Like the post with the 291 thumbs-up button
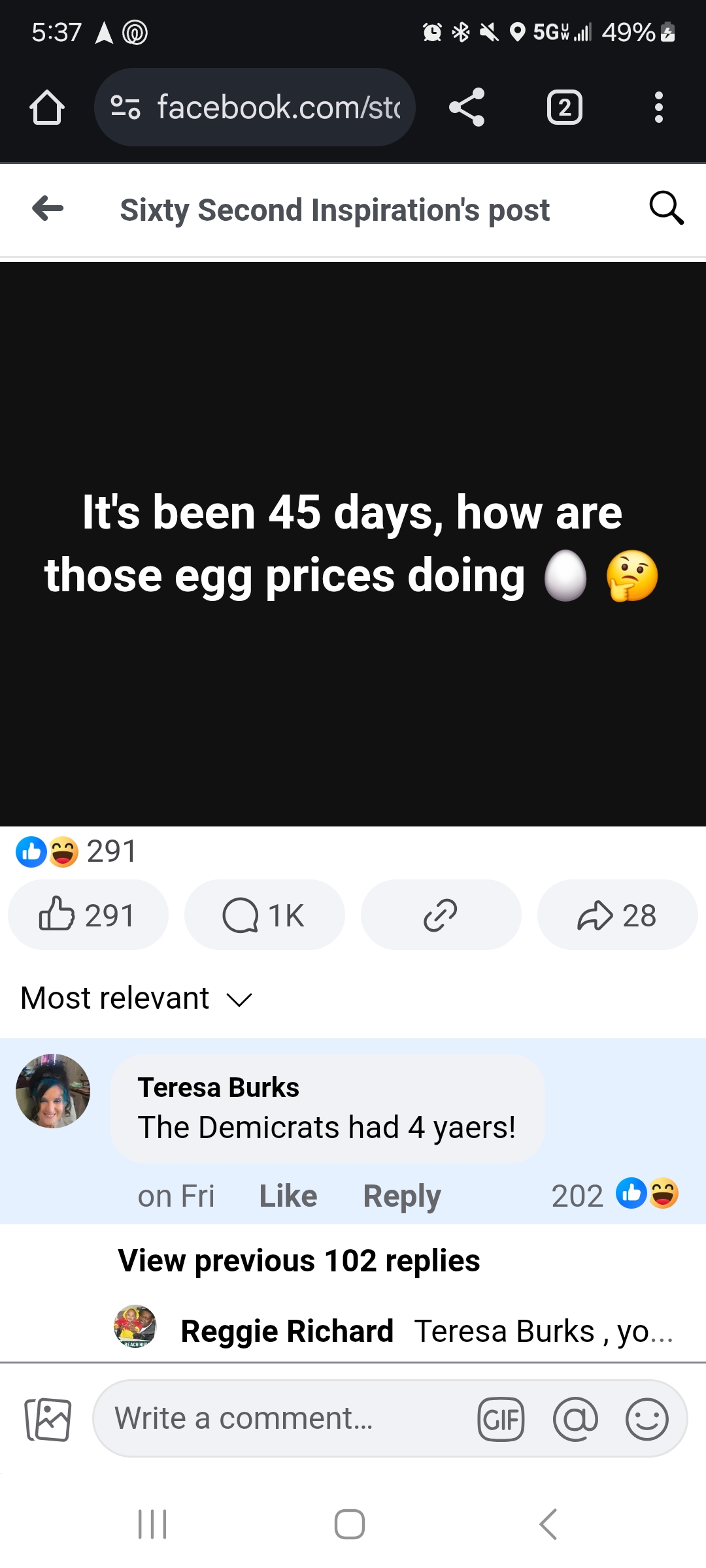 pos(88,915)
